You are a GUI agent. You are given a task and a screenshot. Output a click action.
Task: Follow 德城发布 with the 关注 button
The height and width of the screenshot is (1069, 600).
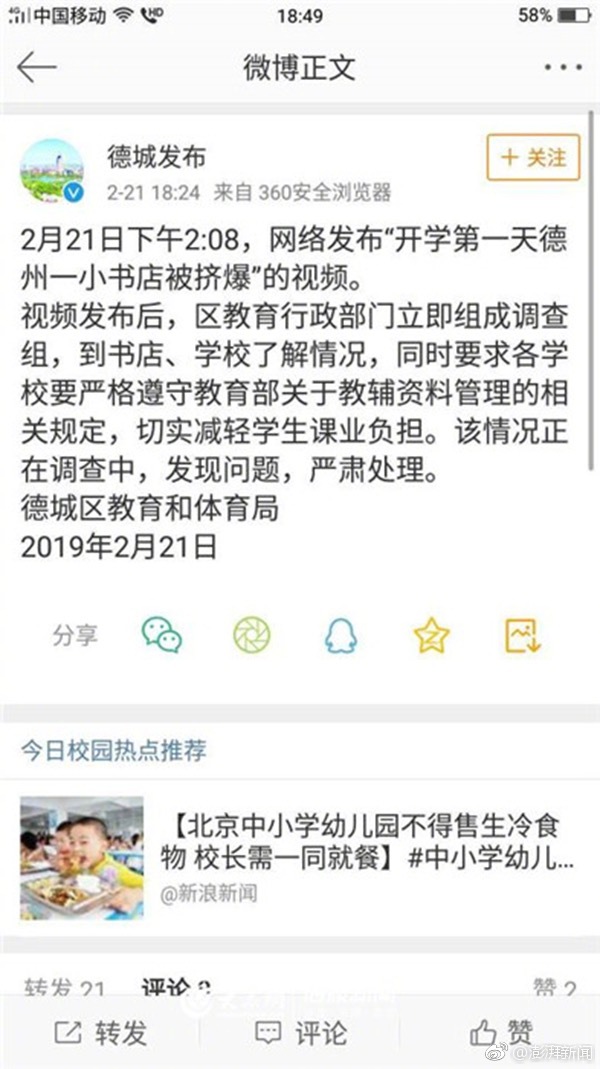pyautogui.click(x=533, y=158)
